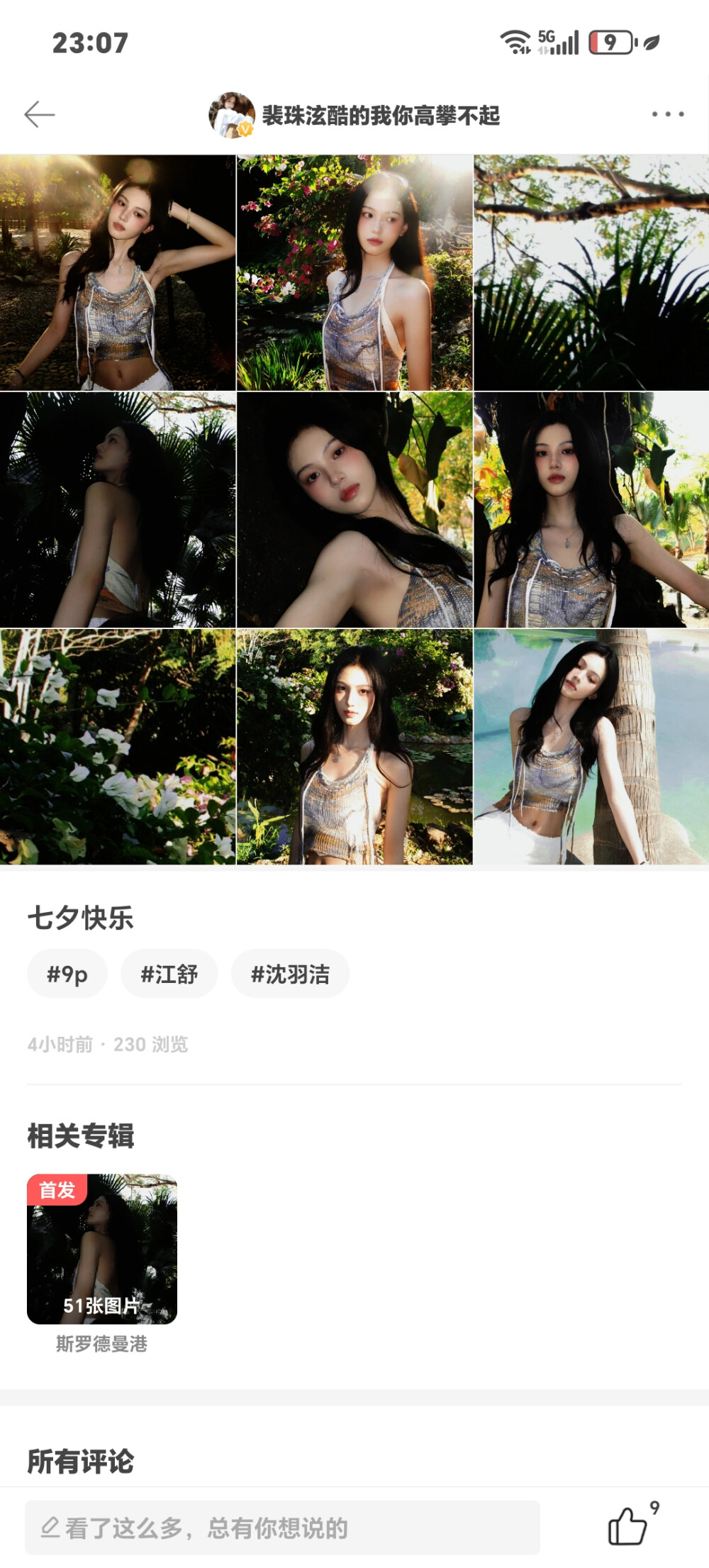Open the uploader's profile avatar
The width and height of the screenshot is (709, 1568).
click(x=233, y=113)
